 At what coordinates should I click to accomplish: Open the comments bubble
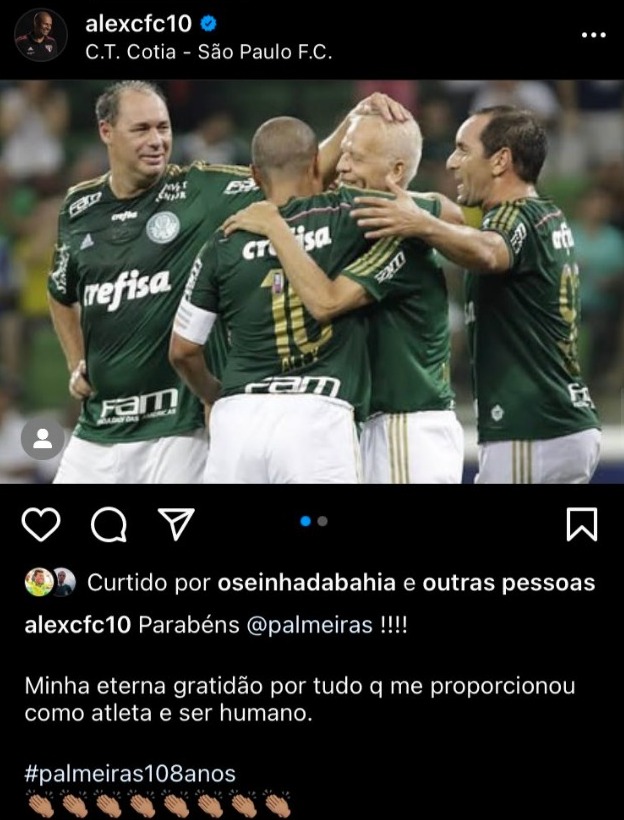pyautogui.click(x=109, y=524)
